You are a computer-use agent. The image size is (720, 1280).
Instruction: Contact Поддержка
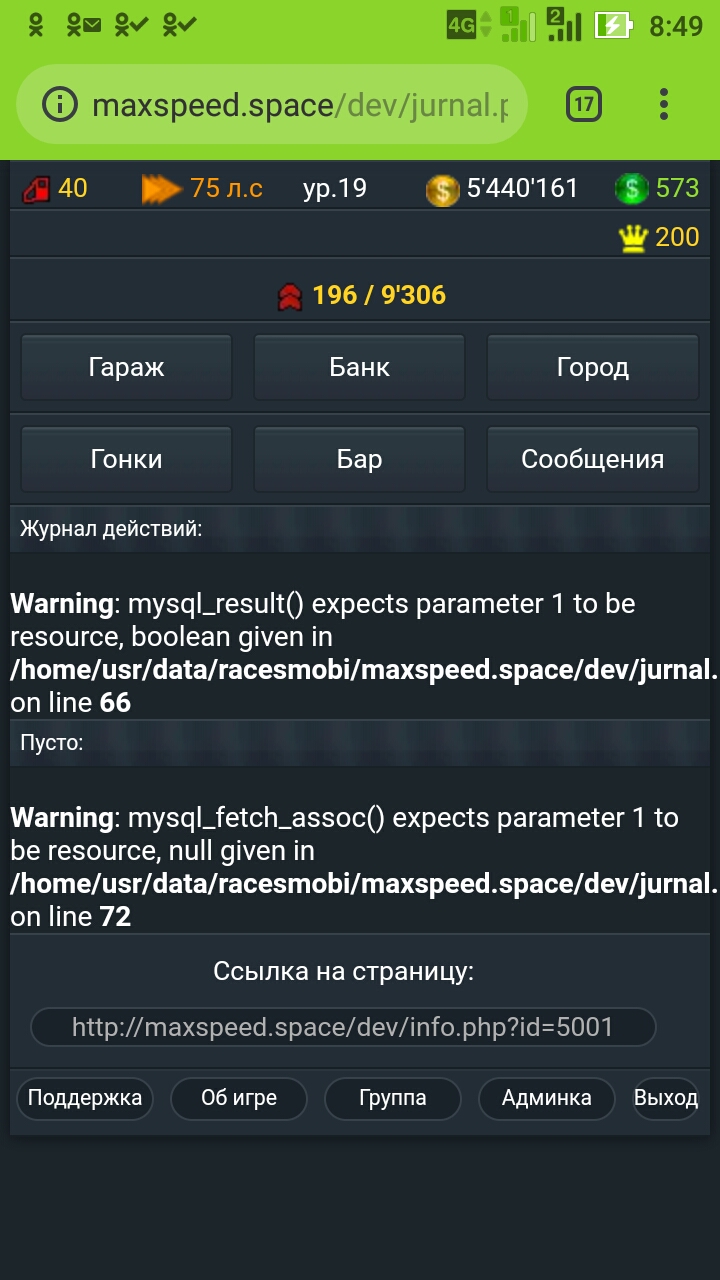pos(85,1098)
